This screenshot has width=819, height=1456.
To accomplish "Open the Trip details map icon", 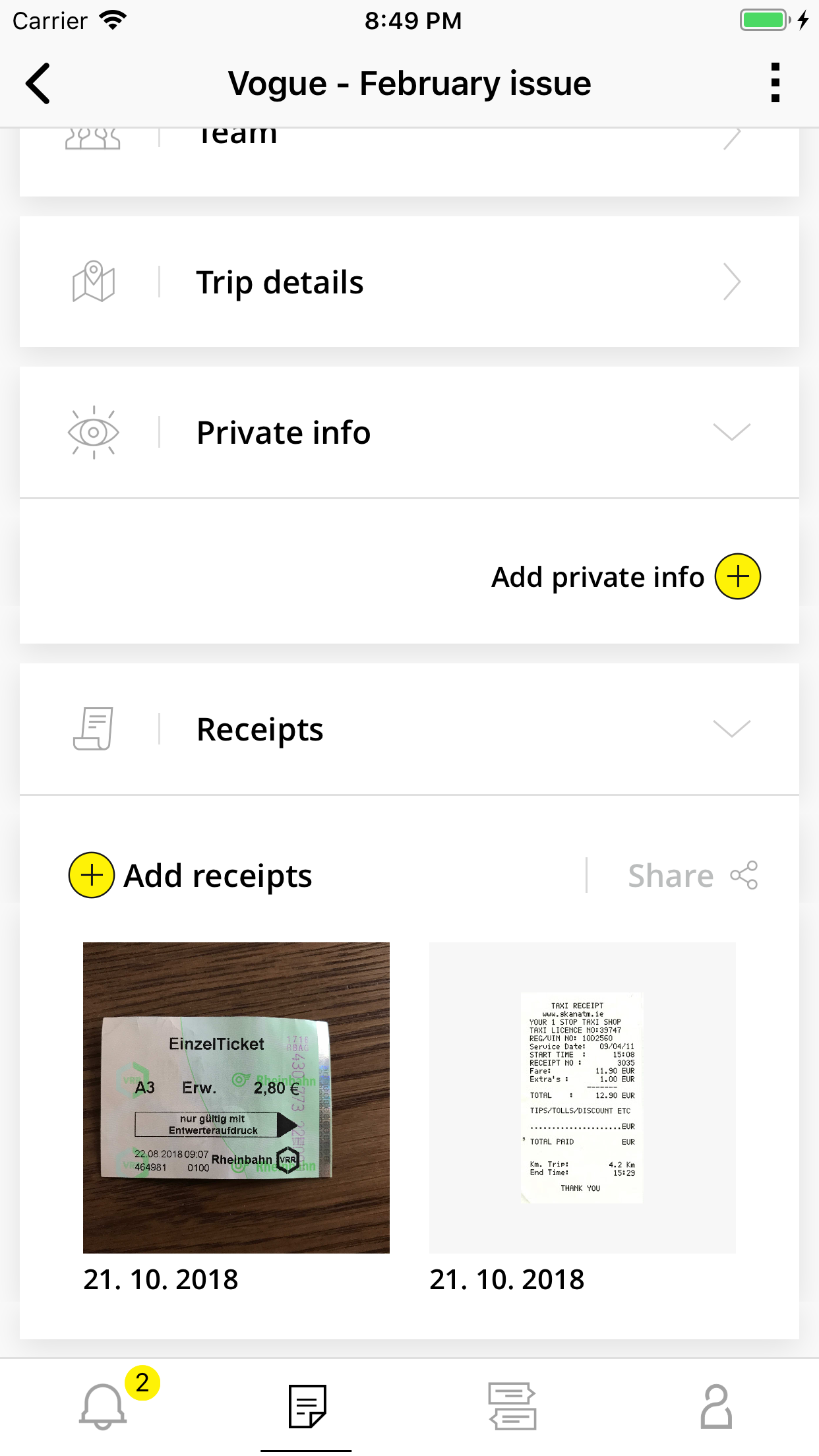I will click(93, 282).
